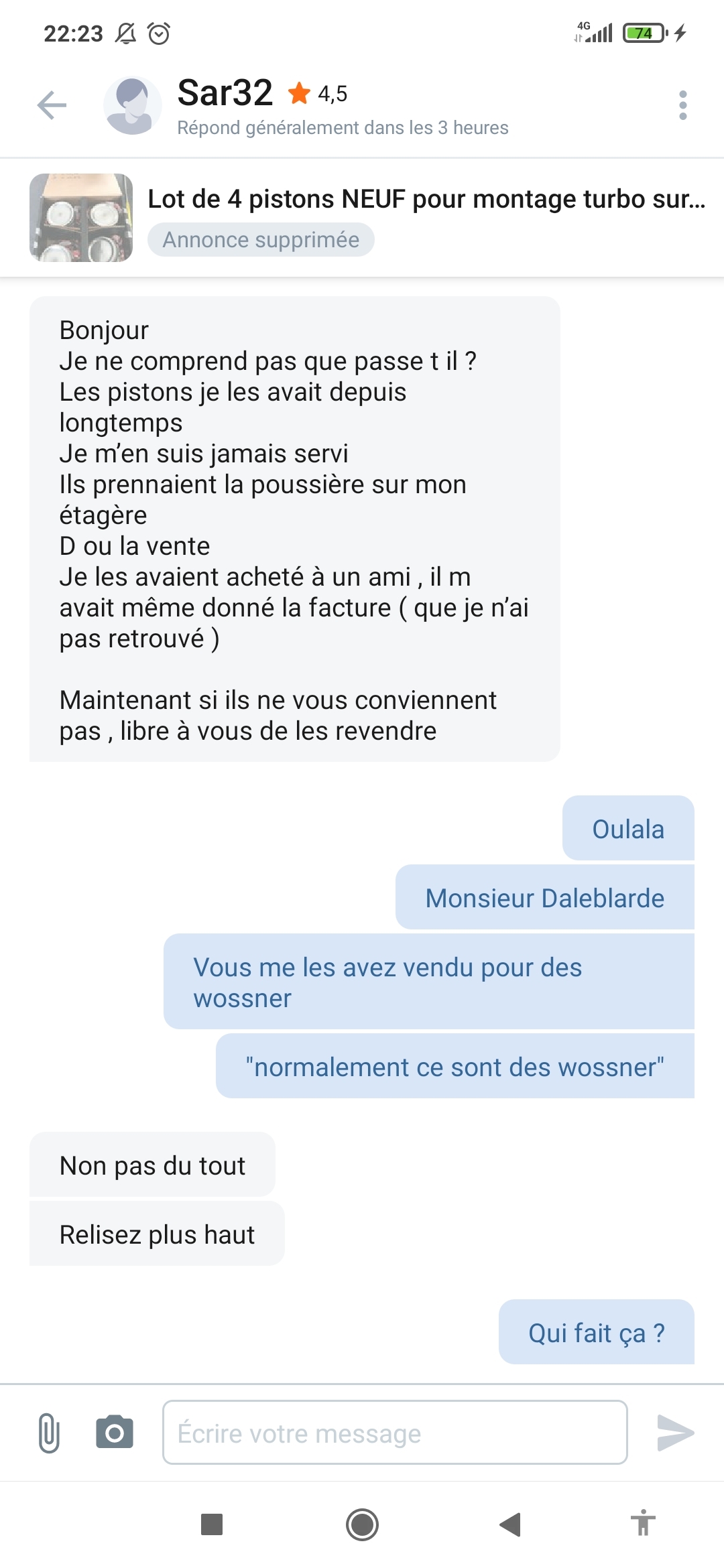Viewport: 724px width, 1568px height.
Task: Open the Lot de 4 pistons listing
Action: point(426,200)
